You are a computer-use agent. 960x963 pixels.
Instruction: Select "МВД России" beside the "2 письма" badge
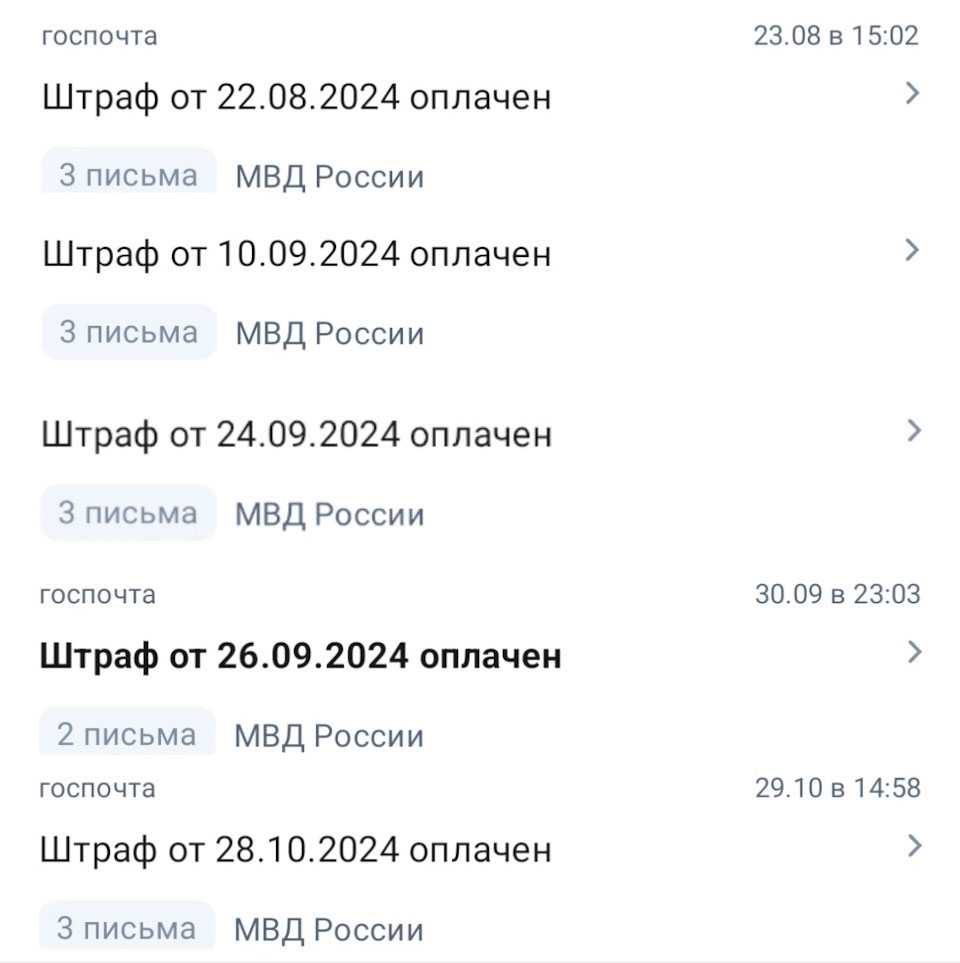330,735
